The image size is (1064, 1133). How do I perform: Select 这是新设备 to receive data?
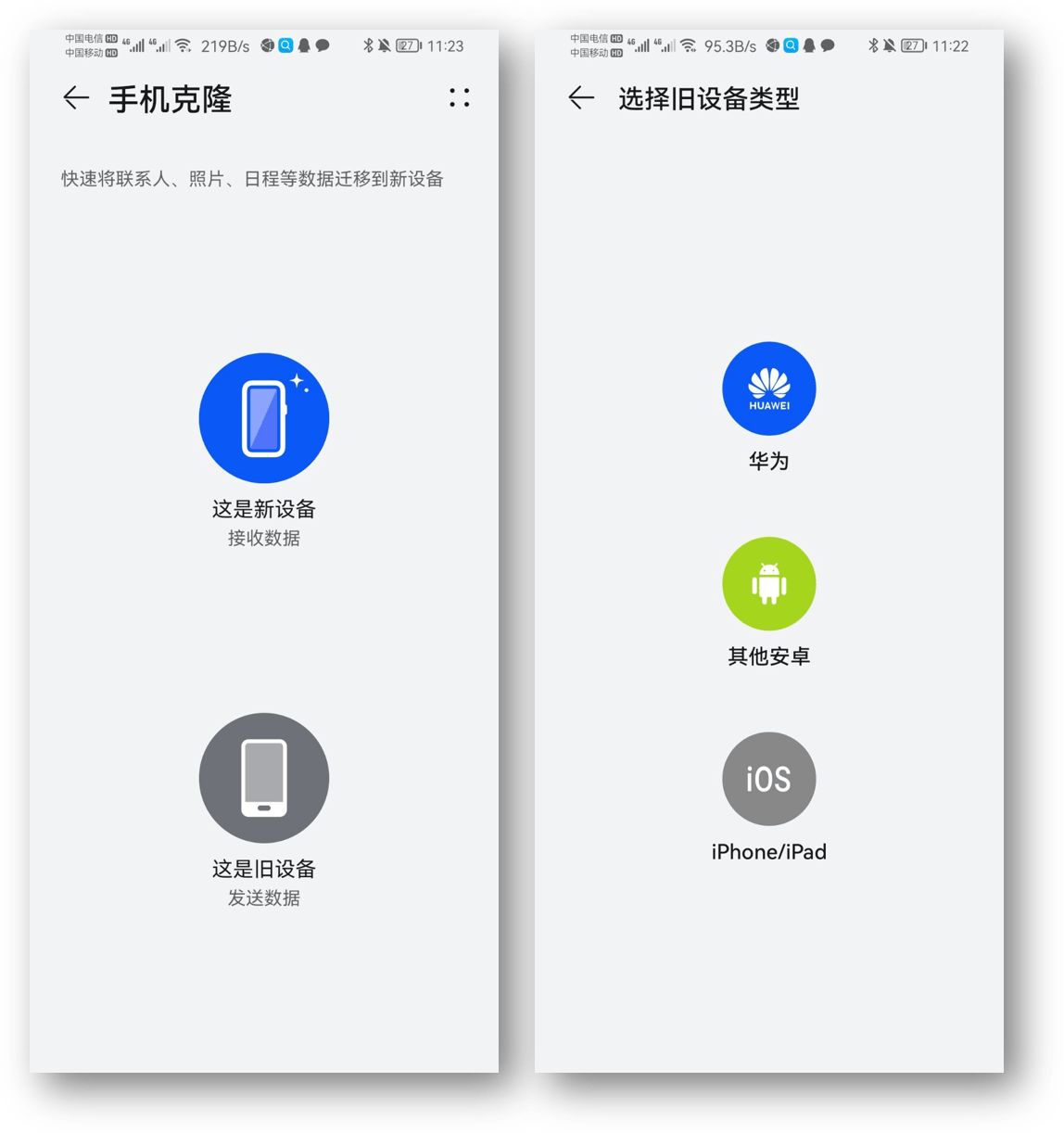264,418
